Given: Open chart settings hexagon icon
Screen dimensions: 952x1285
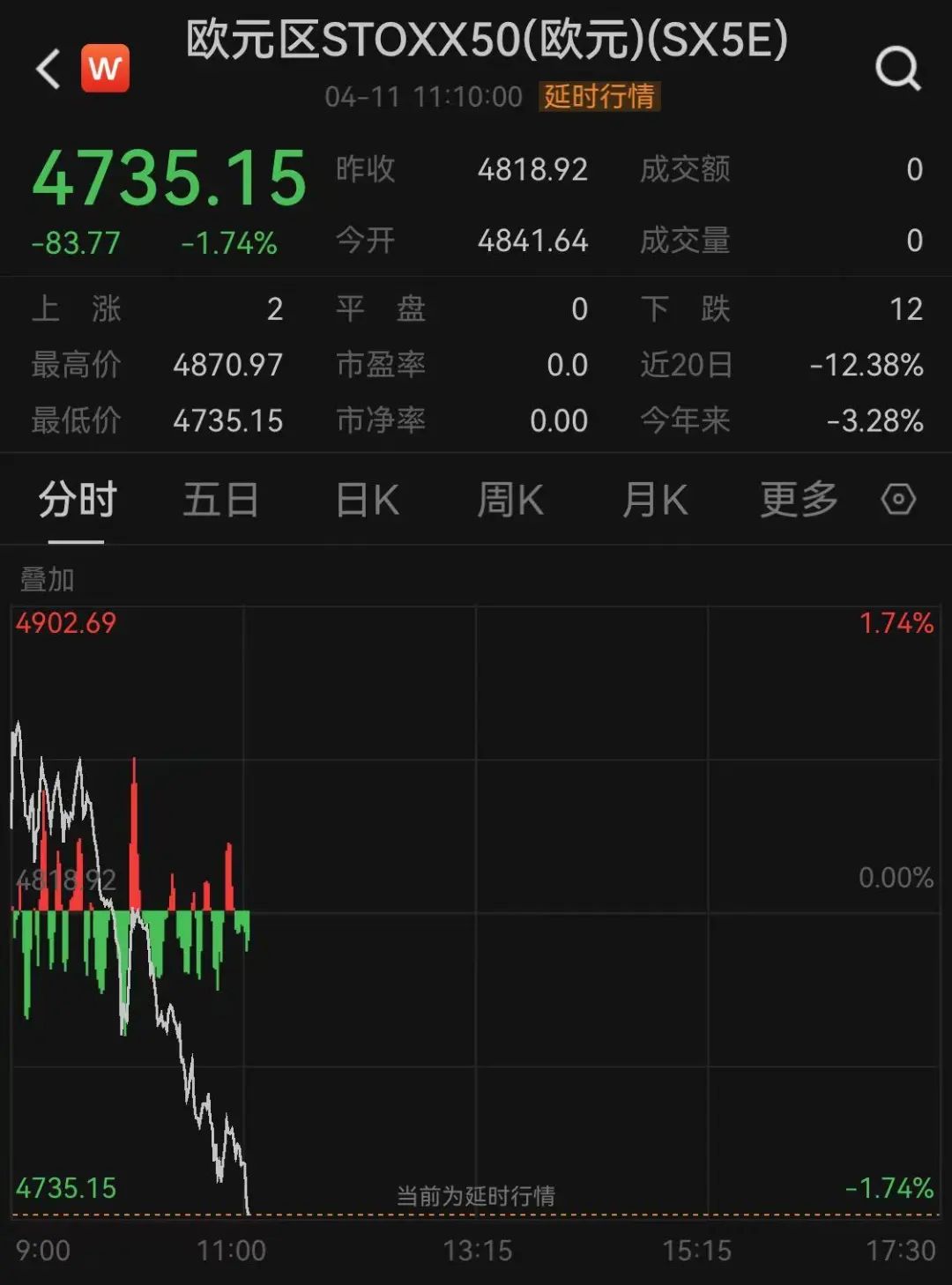Looking at the screenshot, I should pos(898,500).
